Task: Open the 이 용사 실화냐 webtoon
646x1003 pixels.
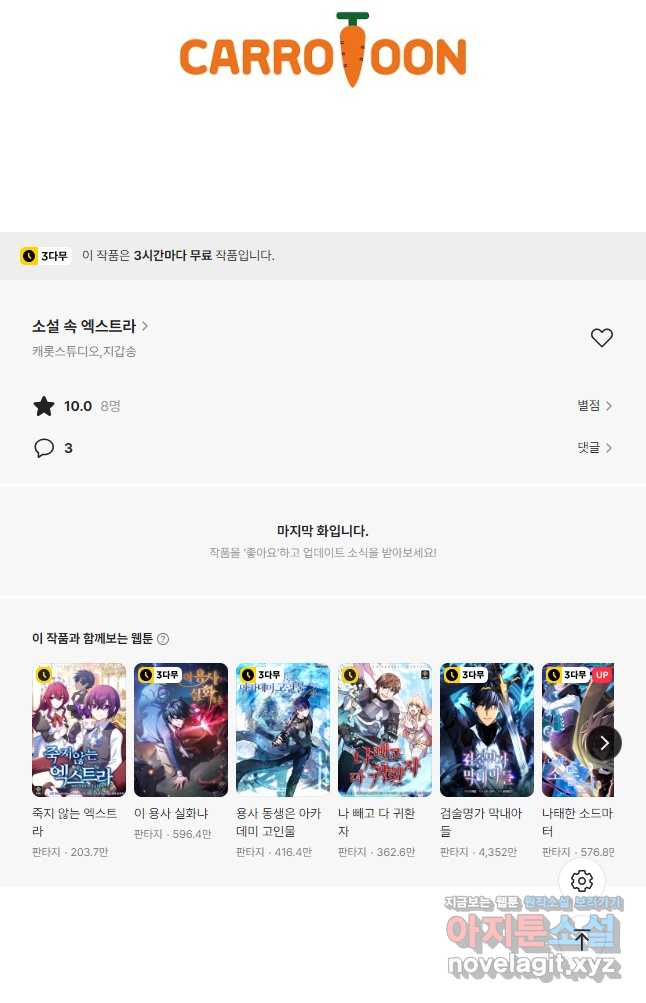Action: pos(181,730)
